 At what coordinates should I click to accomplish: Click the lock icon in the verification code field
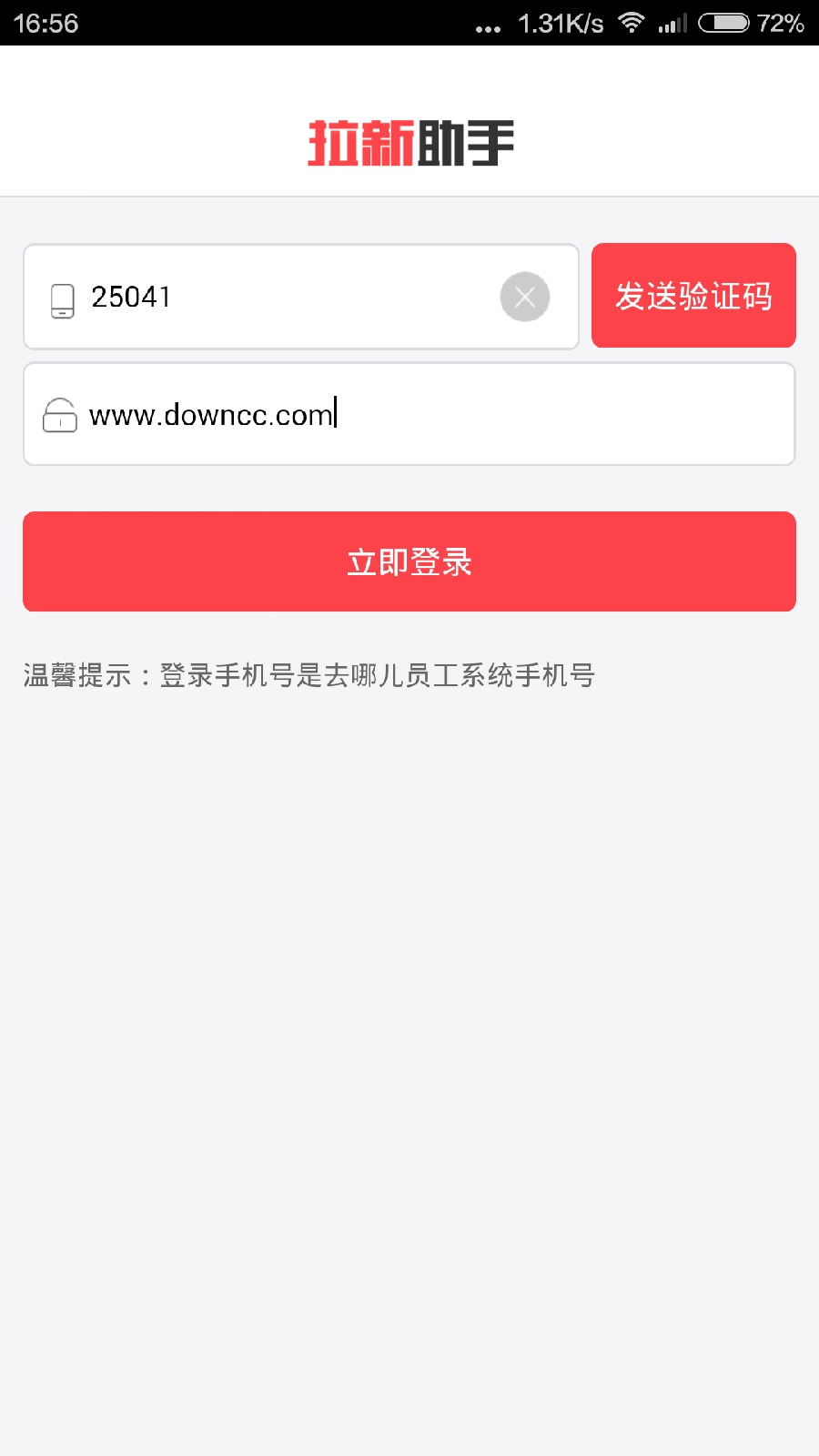(x=58, y=414)
